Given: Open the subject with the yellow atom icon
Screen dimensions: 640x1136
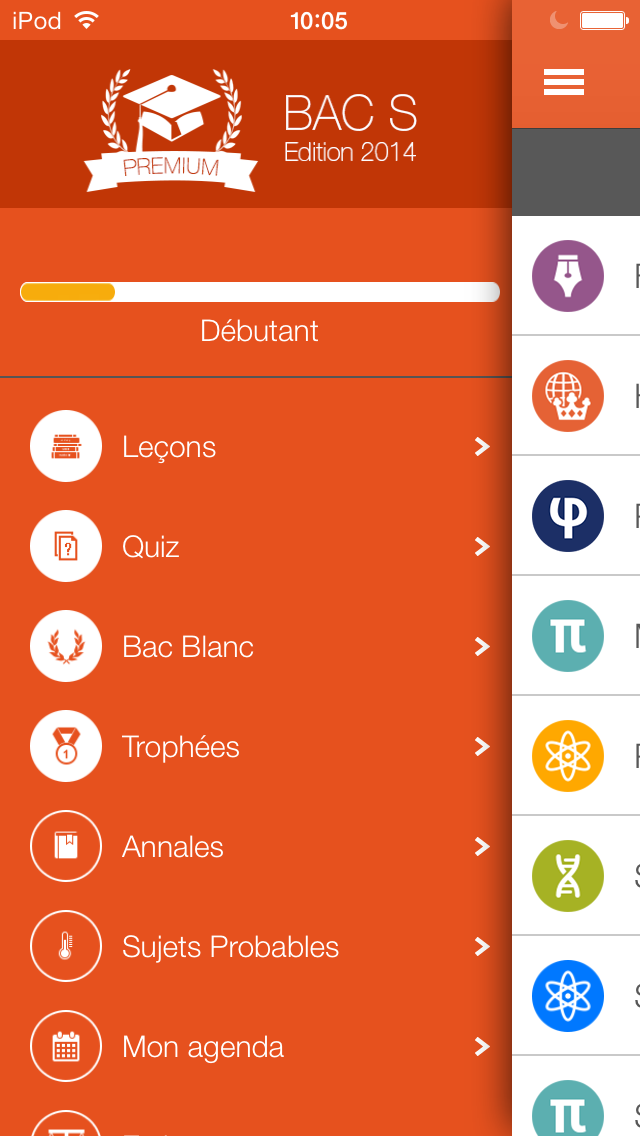Looking at the screenshot, I should point(576,756).
